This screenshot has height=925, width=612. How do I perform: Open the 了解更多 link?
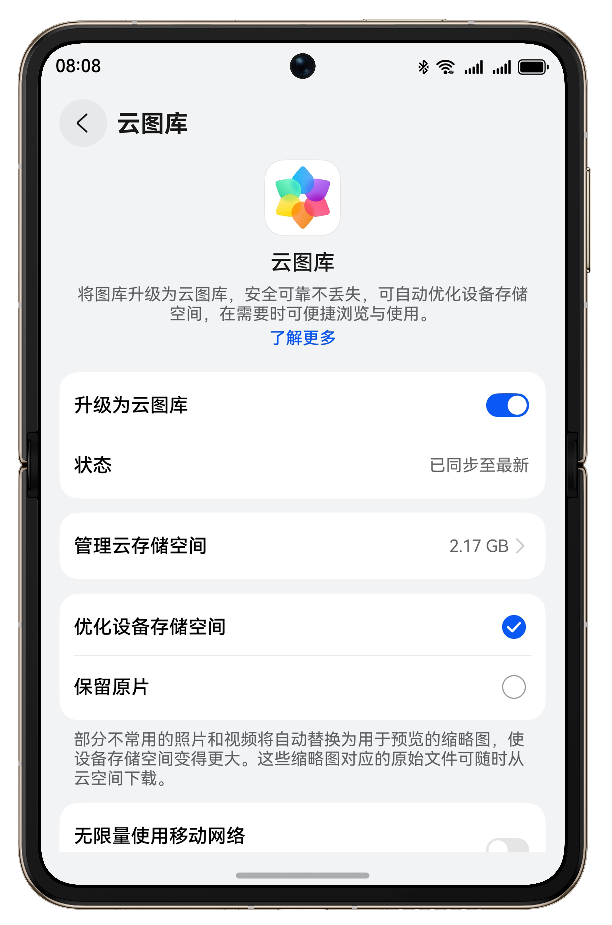pyautogui.click(x=303, y=338)
